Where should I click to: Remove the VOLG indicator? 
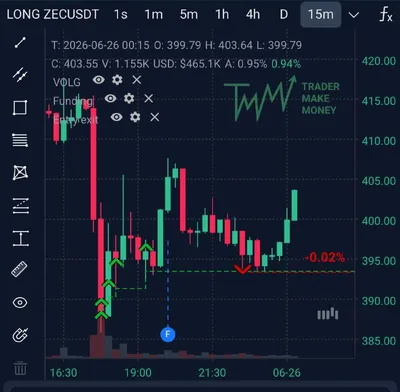137,80
